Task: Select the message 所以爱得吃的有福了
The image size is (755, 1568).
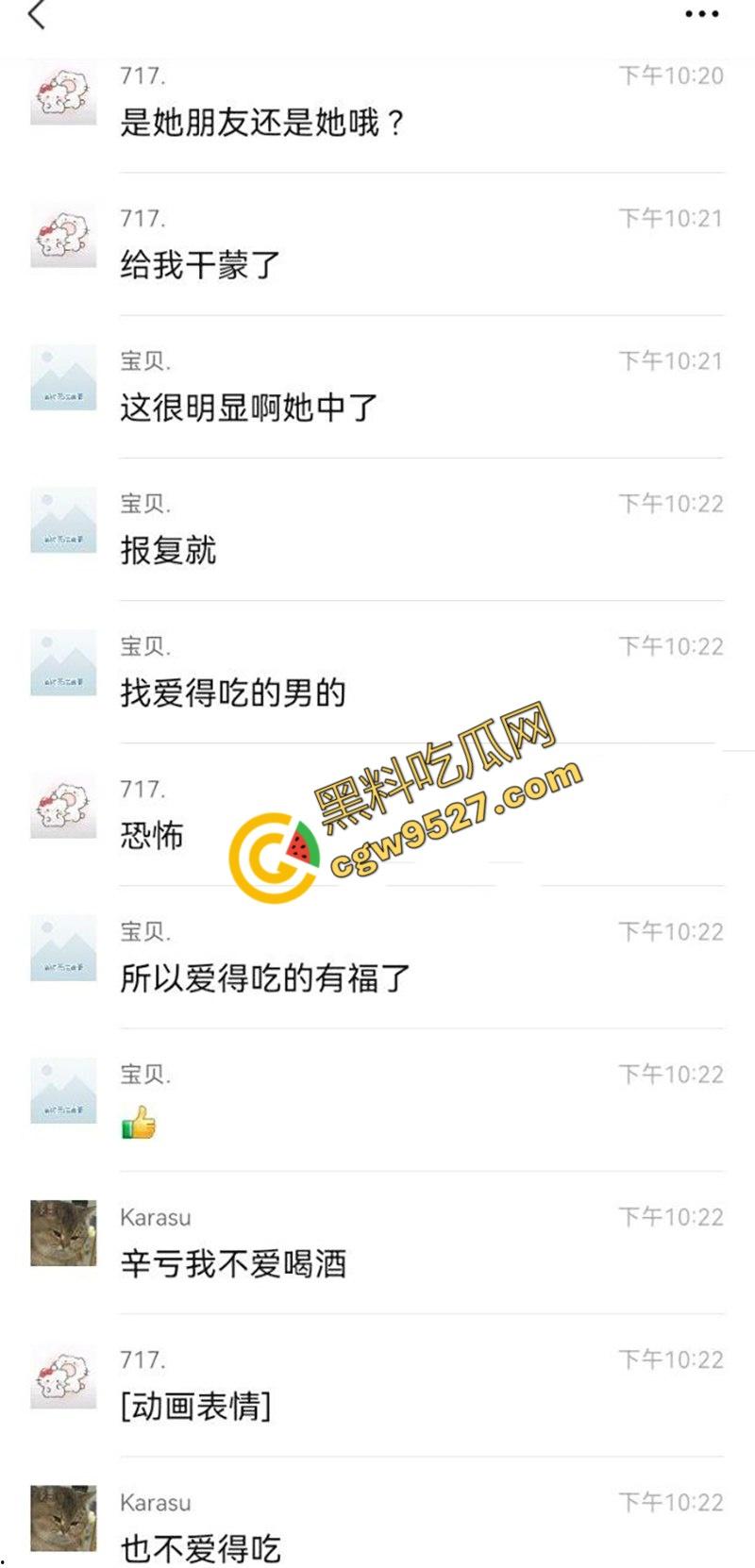Action: [x=264, y=979]
